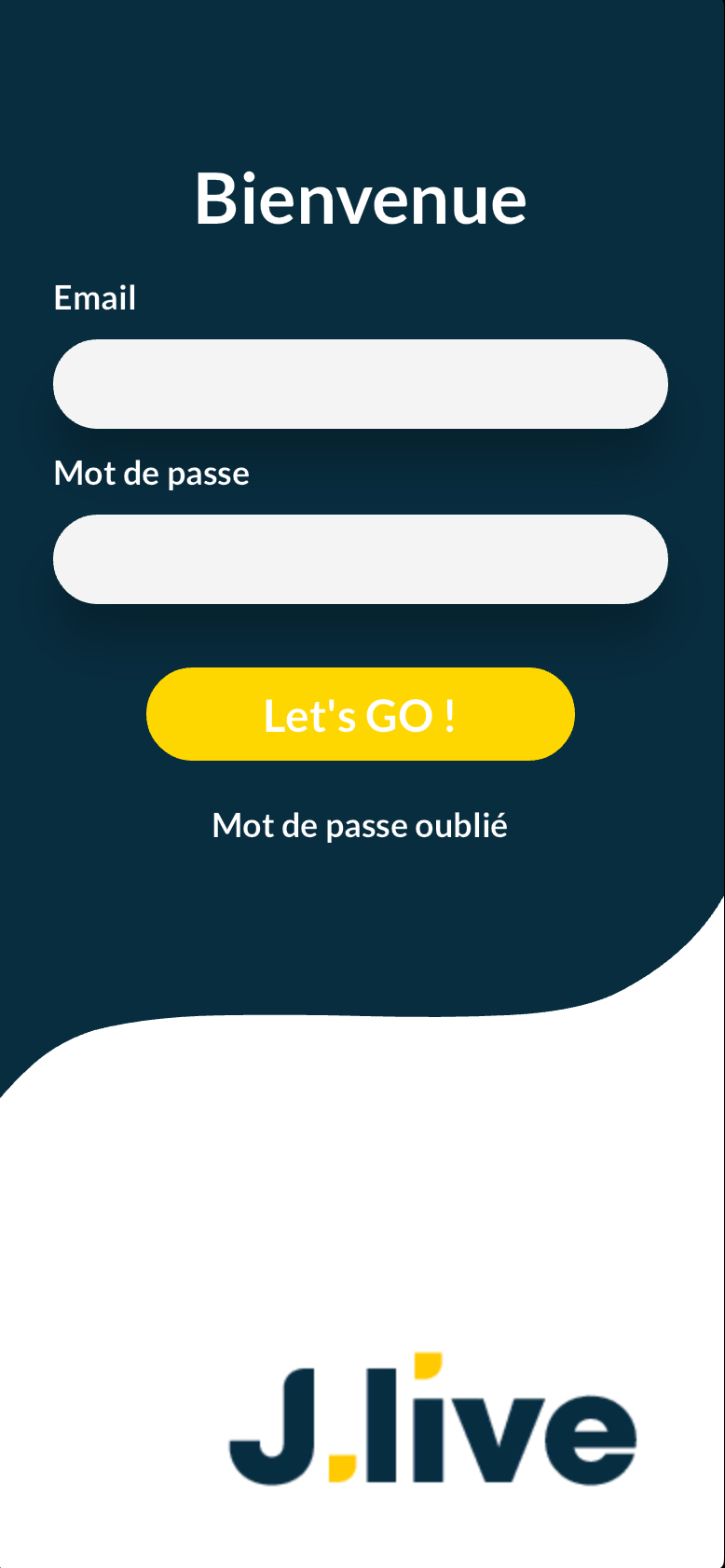
Task: Focus the Email input field
Action: point(361,384)
